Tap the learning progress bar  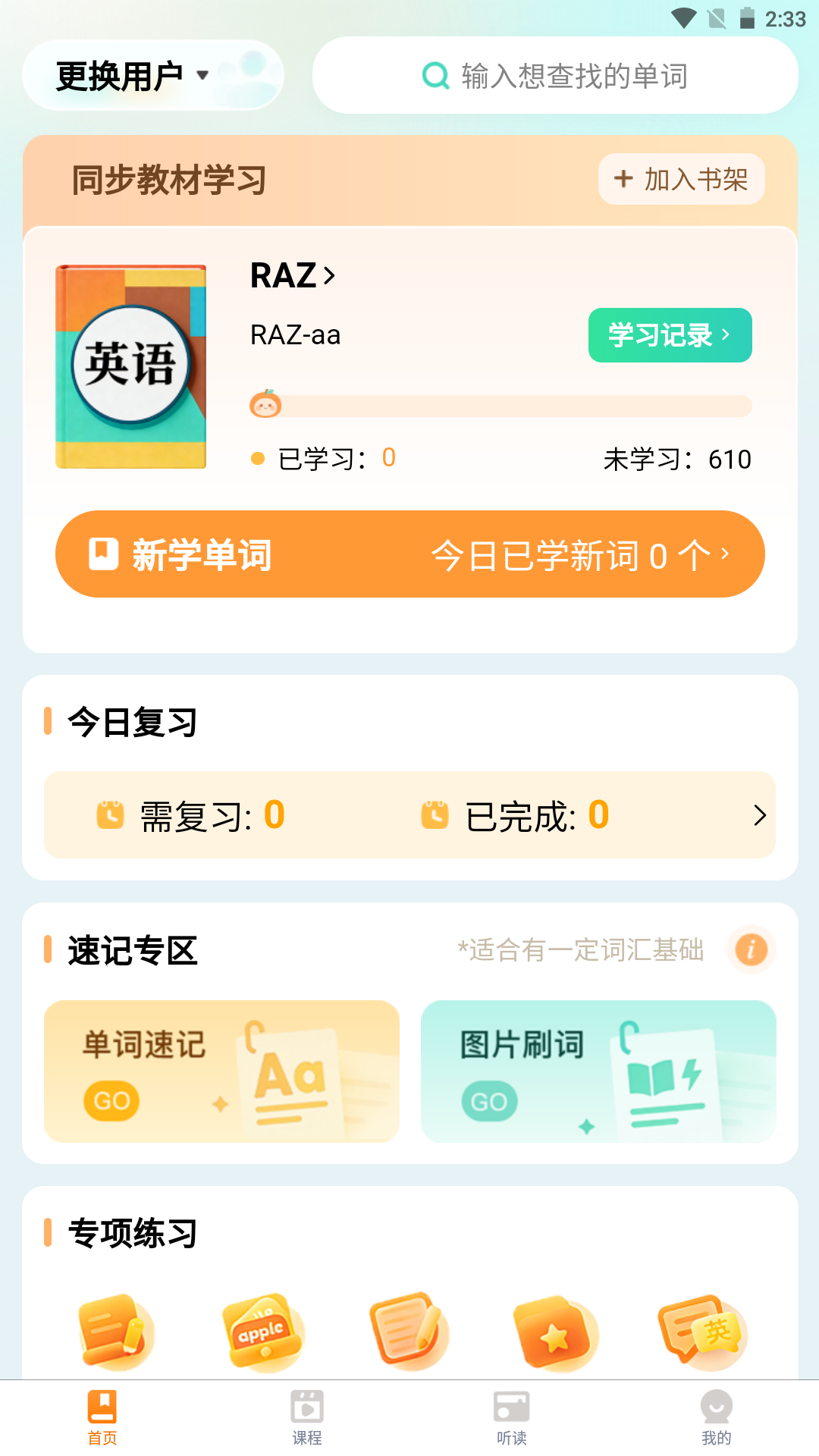500,405
